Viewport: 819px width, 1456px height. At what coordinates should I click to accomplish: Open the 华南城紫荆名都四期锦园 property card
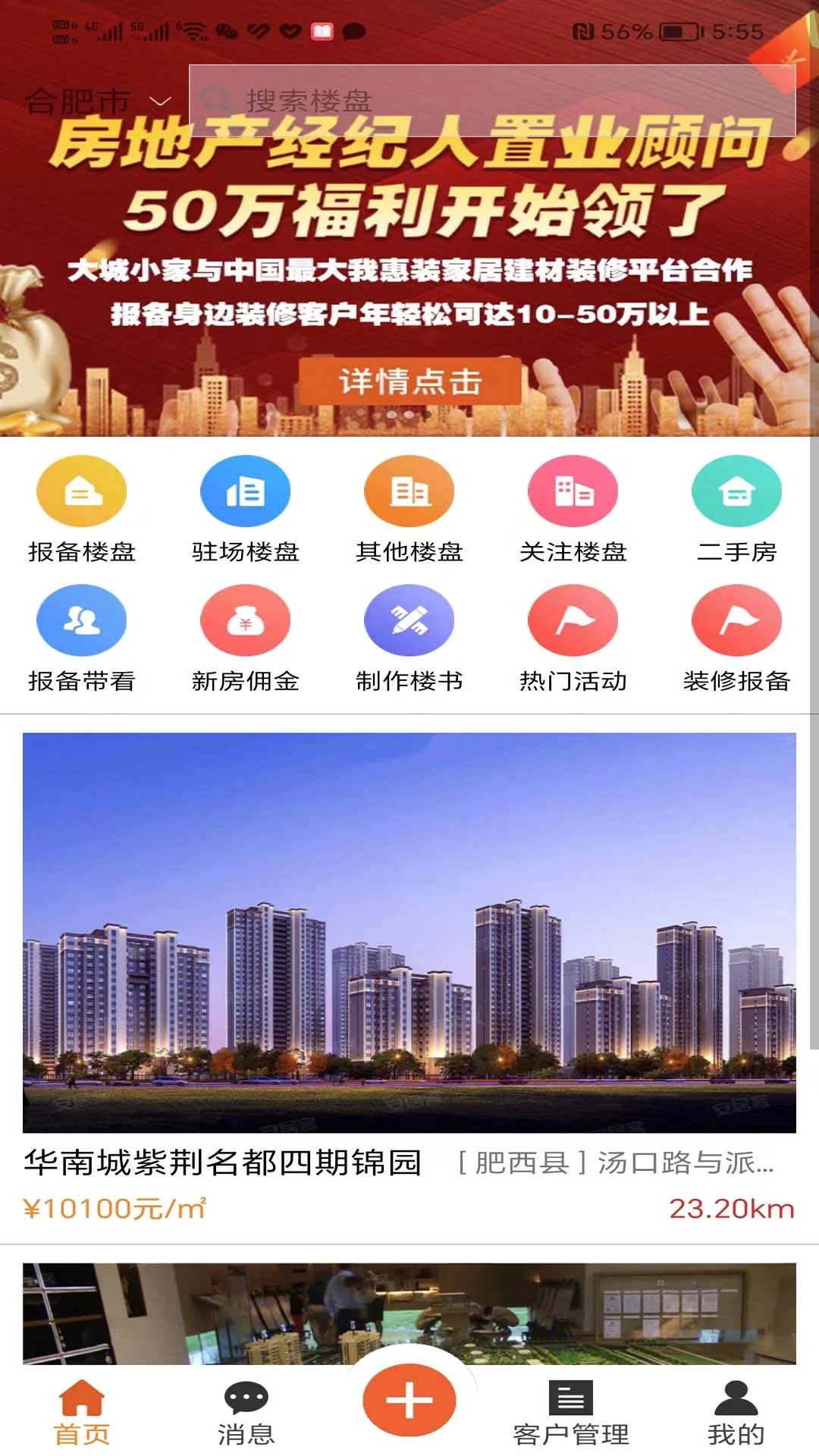(409, 933)
